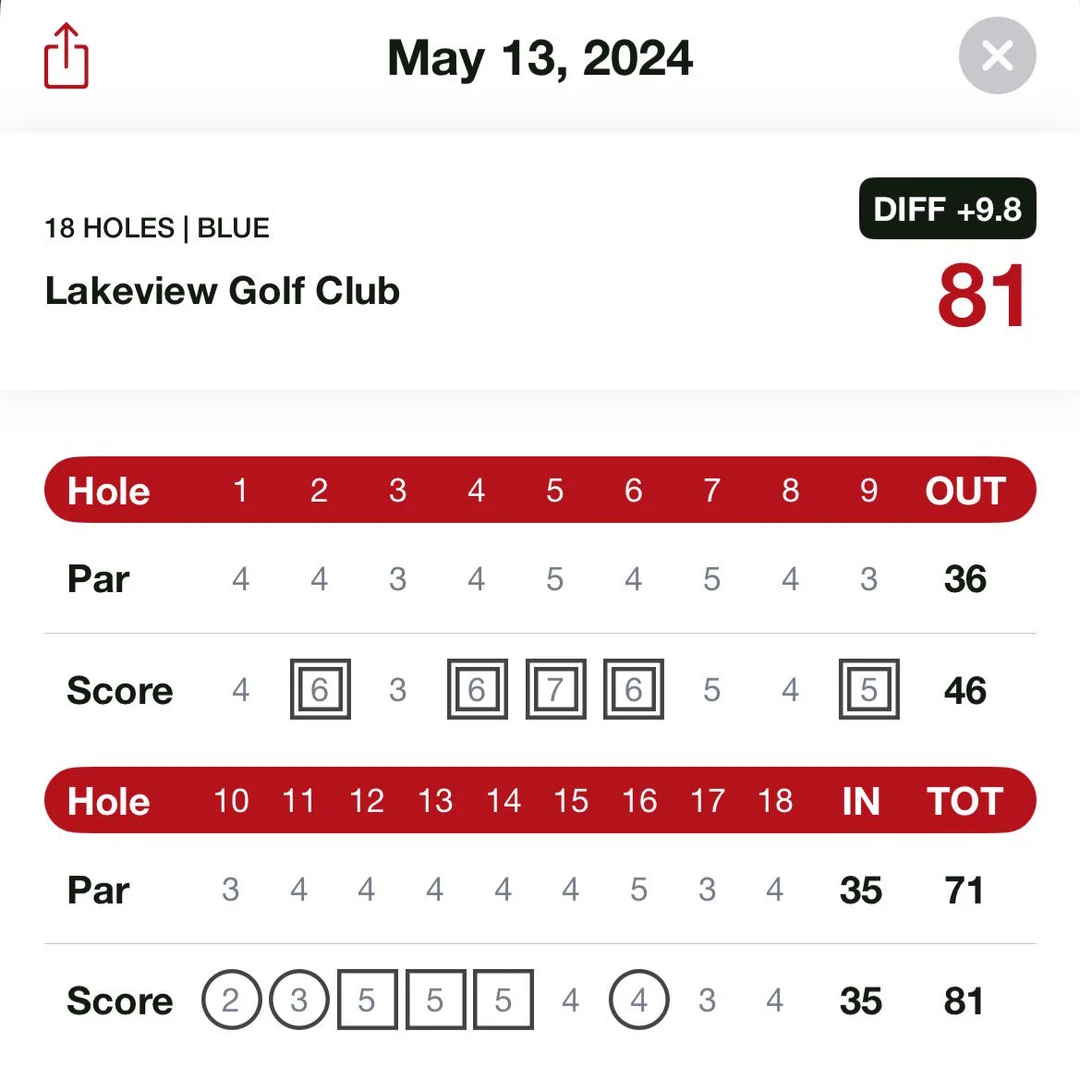1080x1091 pixels.
Task: Open the Lakeview Golf Club course details
Action: (221, 291)
